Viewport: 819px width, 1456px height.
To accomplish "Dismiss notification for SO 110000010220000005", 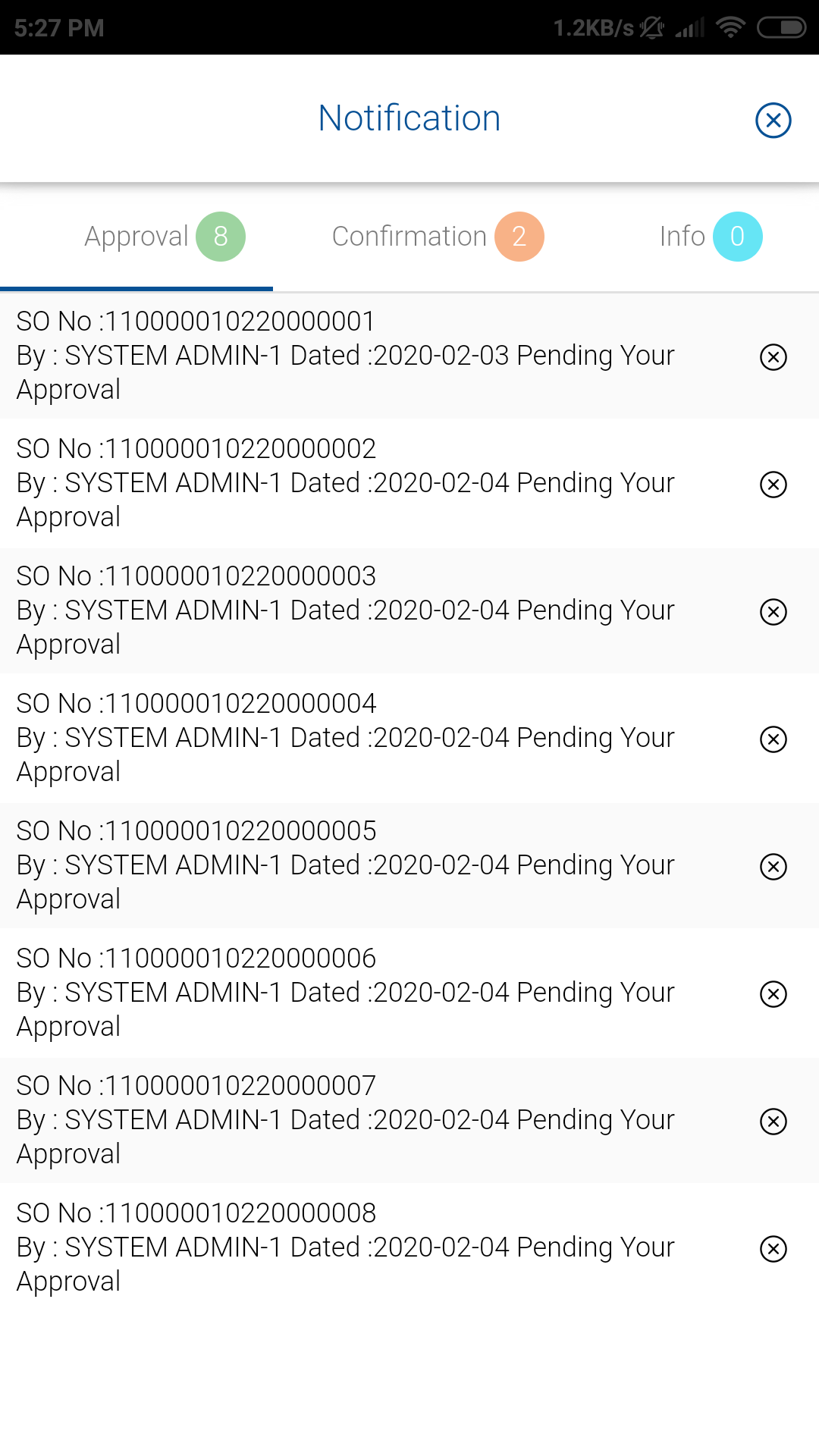I will pos(773,866).
